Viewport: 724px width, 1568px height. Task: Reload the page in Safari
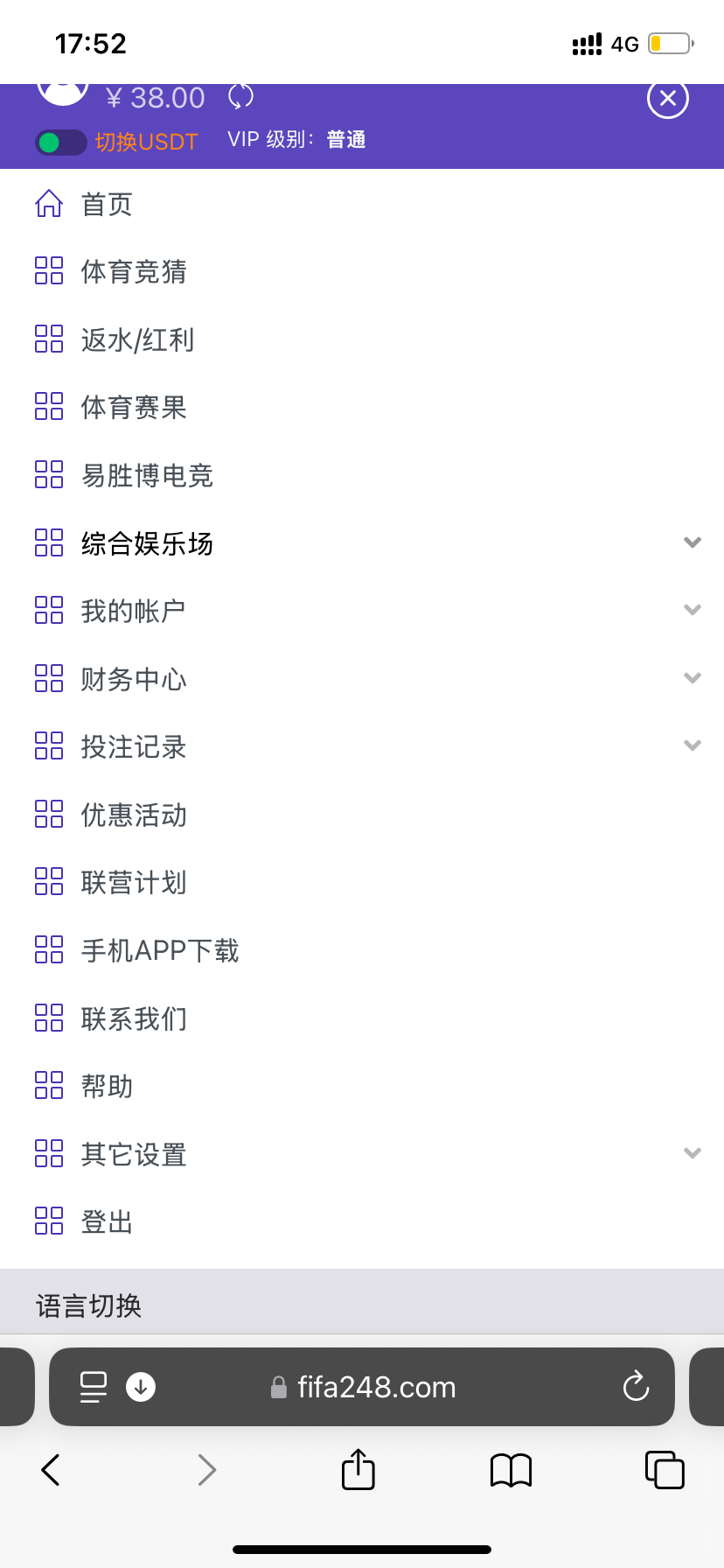point(636,1387)
